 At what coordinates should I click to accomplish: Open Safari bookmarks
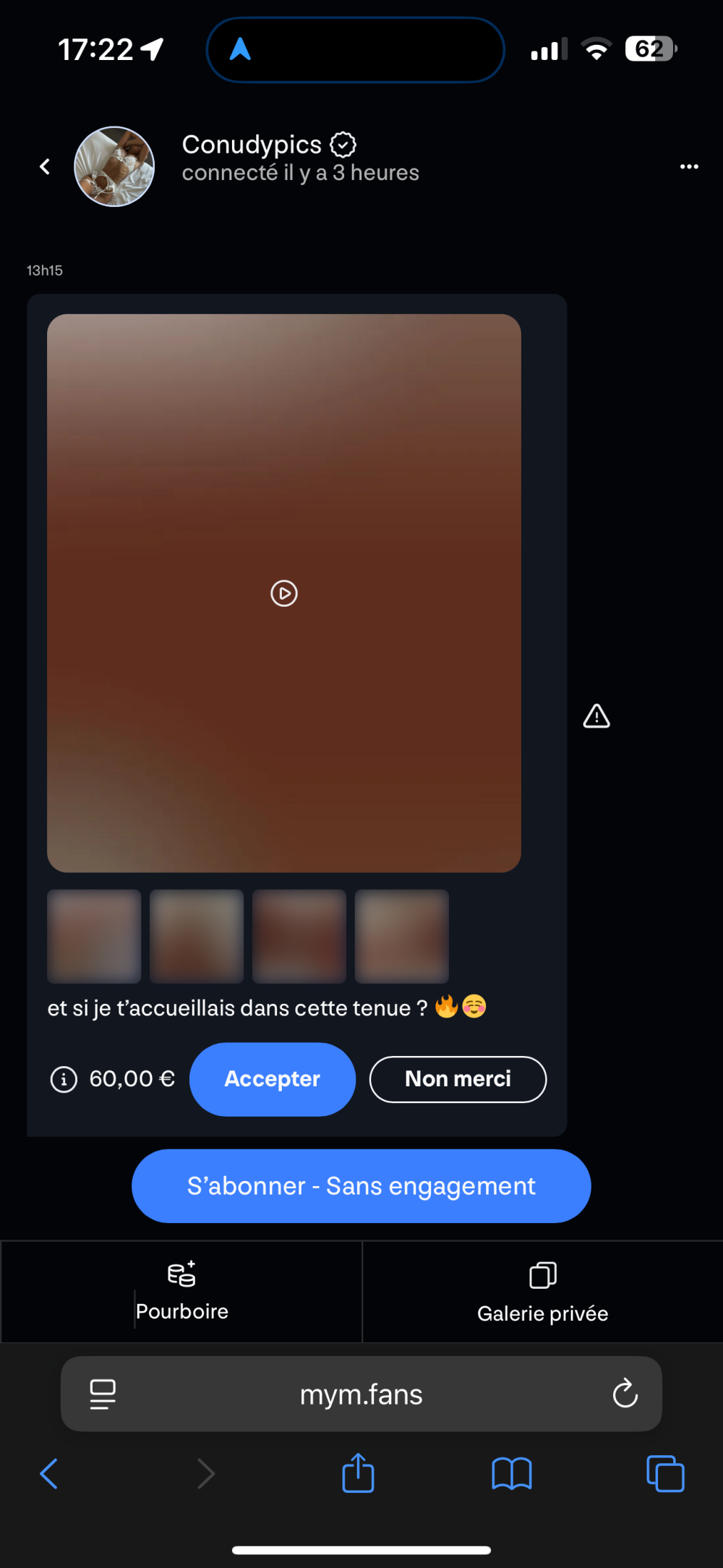(x=511, y=1473)
